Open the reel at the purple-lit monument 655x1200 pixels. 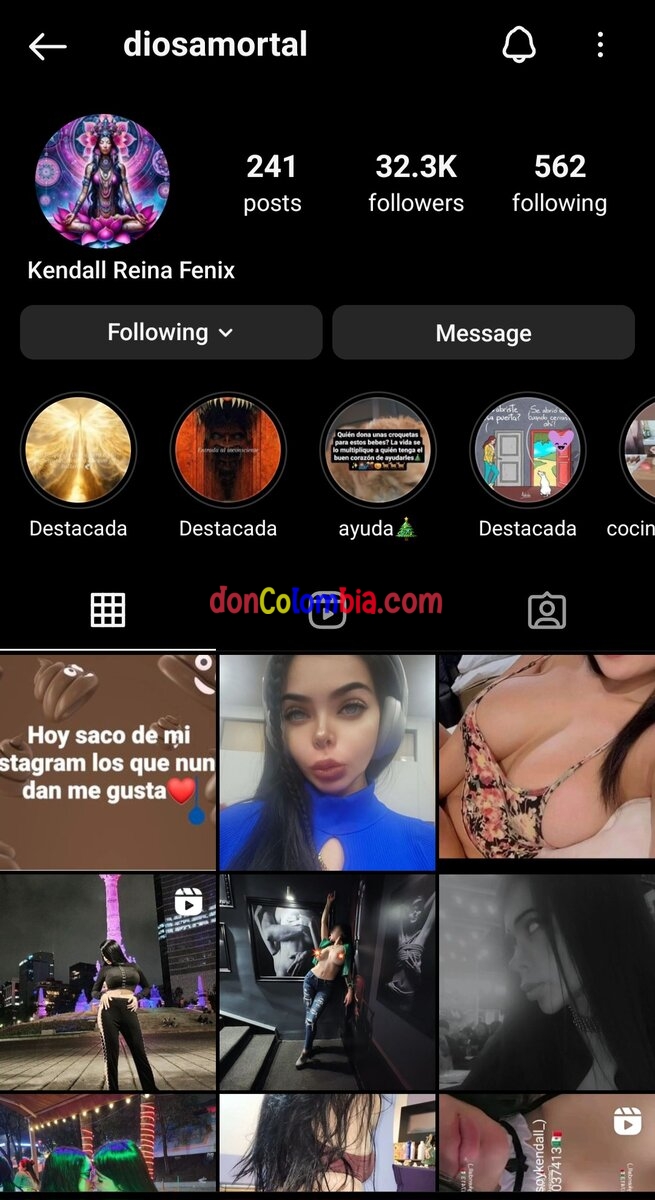[108, 982]
